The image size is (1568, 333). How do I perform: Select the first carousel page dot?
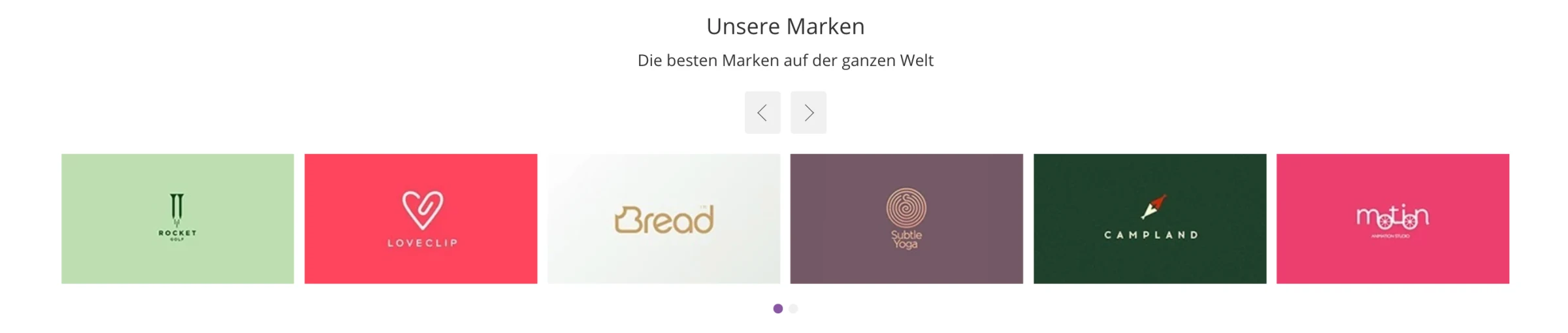[777, 309]
